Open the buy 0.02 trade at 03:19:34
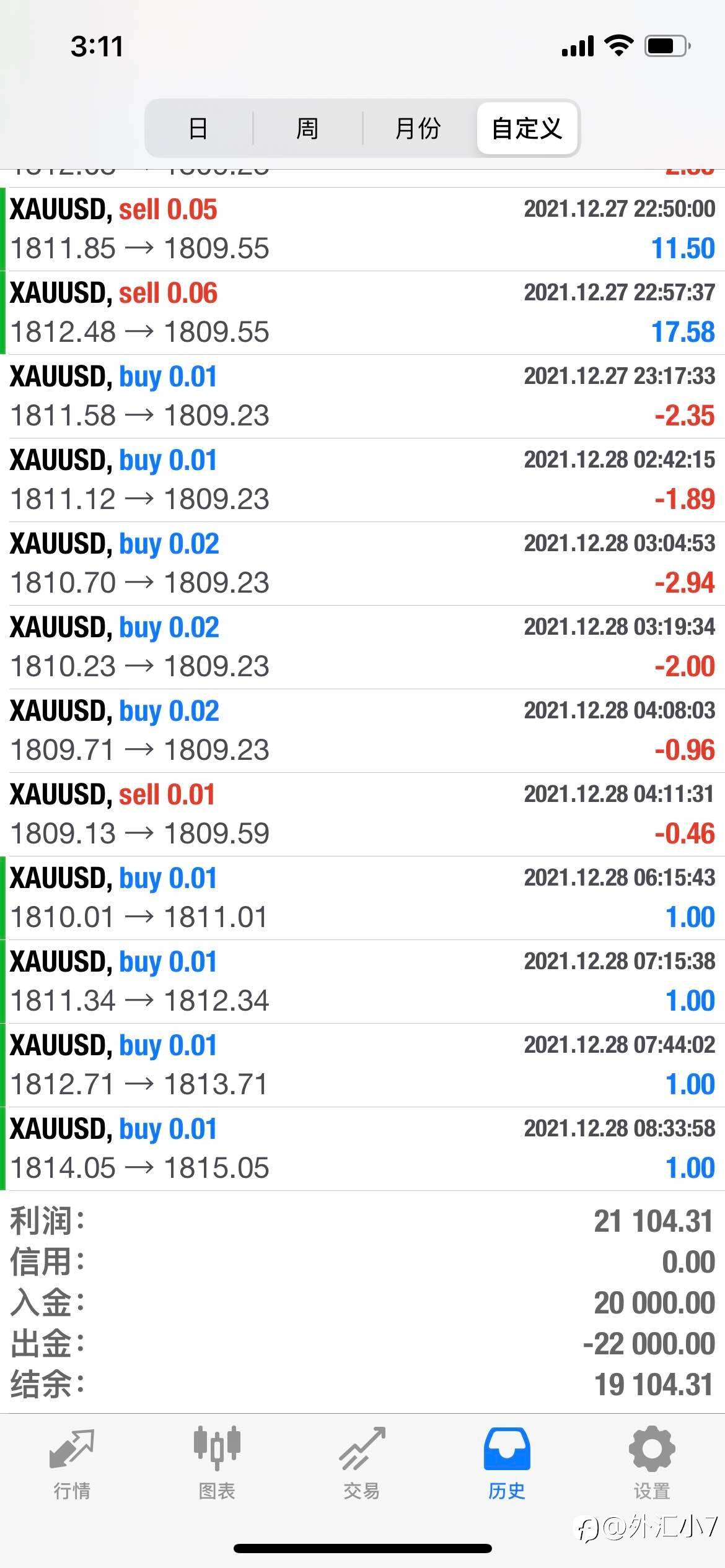The width and height of the screenshot is (725, 1568). (x=362, y=647)
